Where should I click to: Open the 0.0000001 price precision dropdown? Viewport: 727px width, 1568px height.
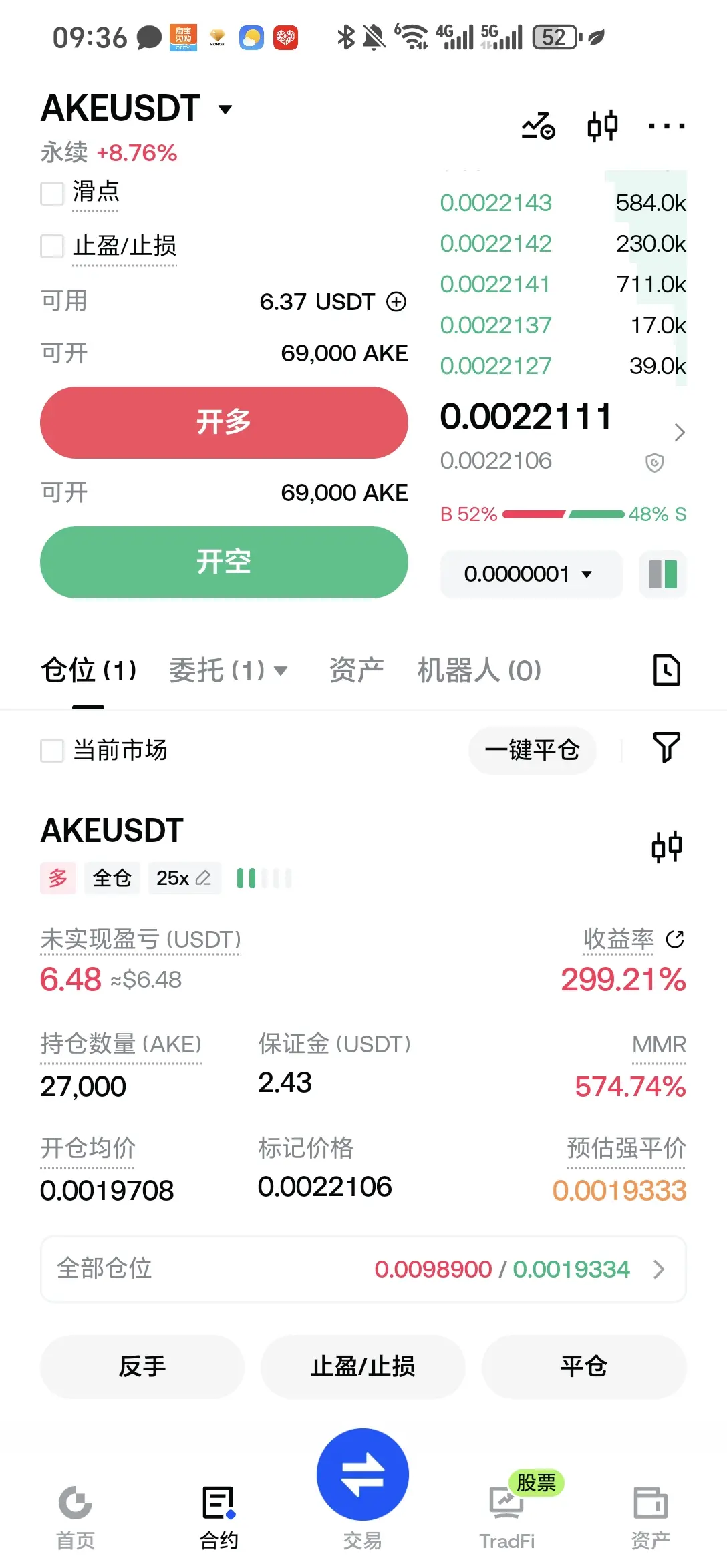point(531,574)
